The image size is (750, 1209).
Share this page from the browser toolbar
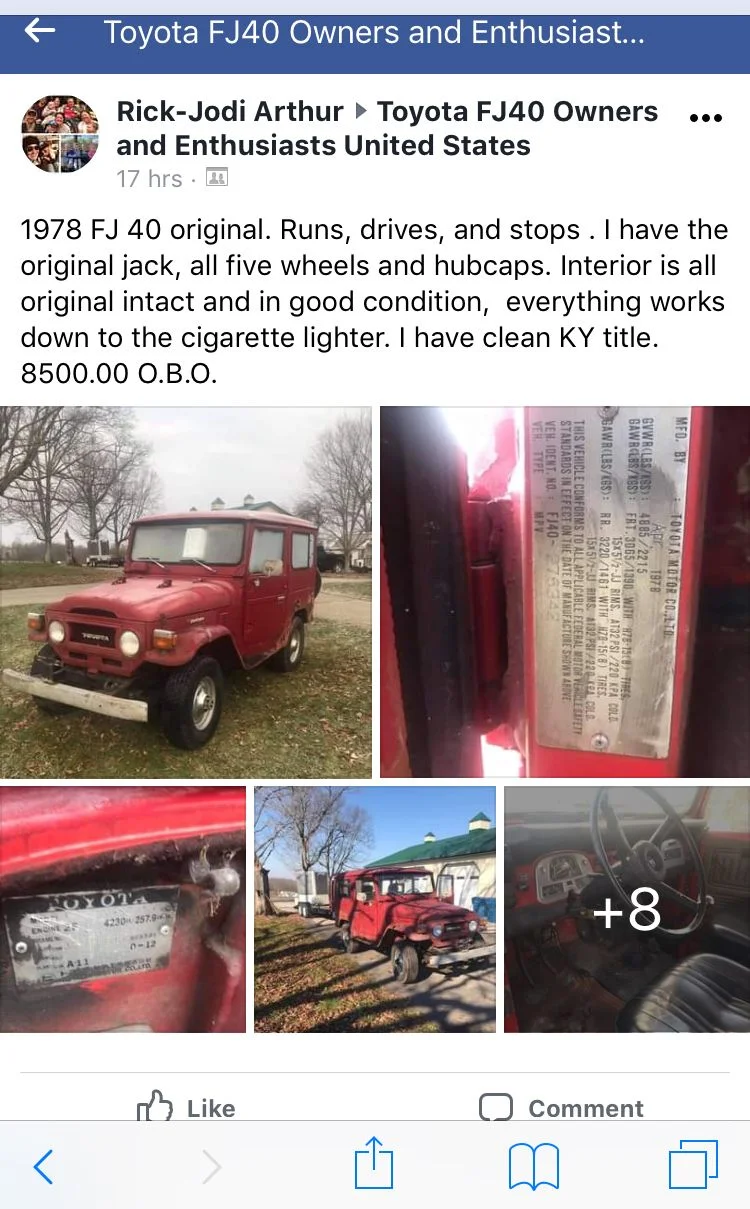[374, 1163]
